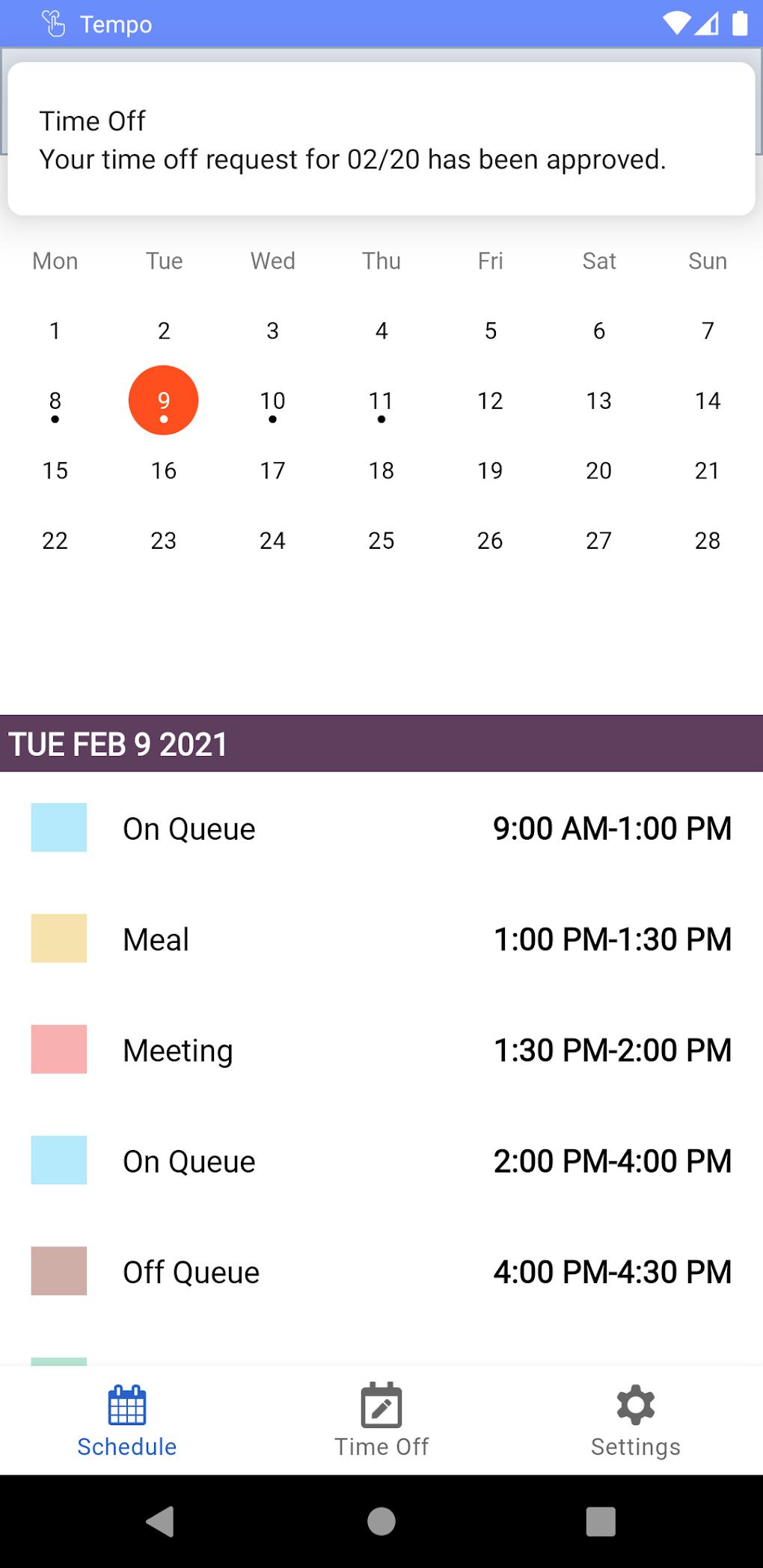Select February 20 on the calendar
Image resolution: width=763 pixels, height=1568 pixels.
pos(598,470)
